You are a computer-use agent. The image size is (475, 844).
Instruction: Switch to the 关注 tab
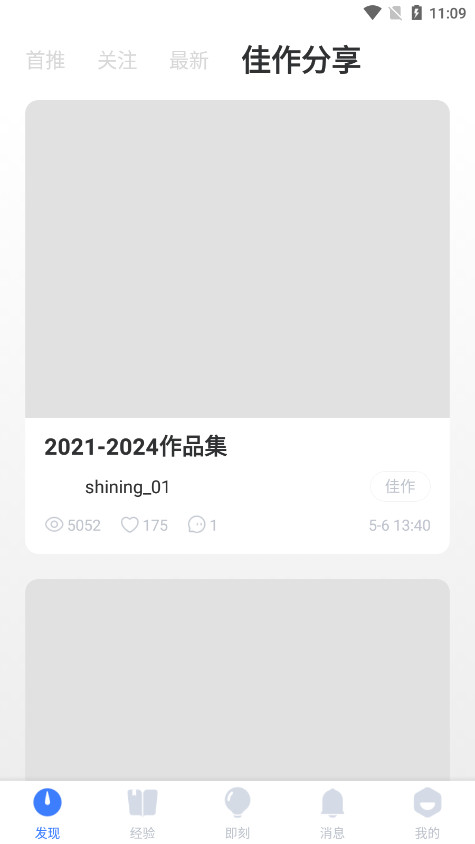click(117, 60)
